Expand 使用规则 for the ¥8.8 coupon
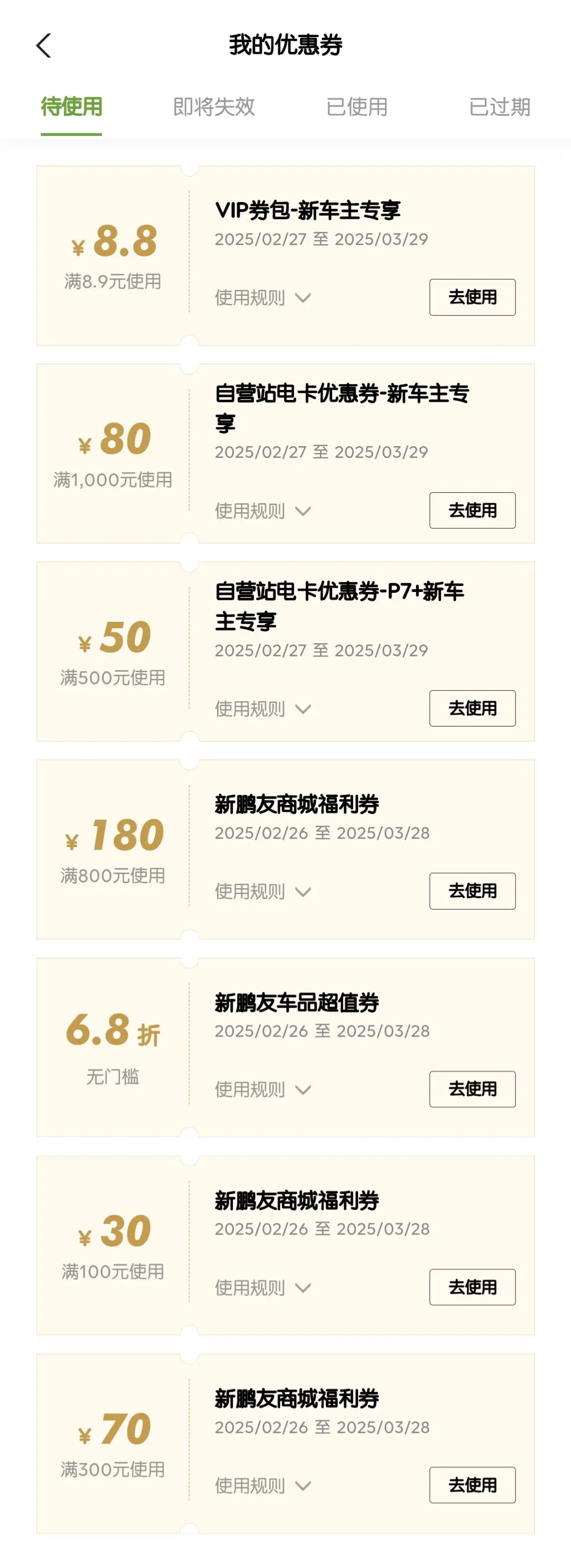Image resolution: width=571 pixels, height=1568 pixels. [x=263, y=298]
